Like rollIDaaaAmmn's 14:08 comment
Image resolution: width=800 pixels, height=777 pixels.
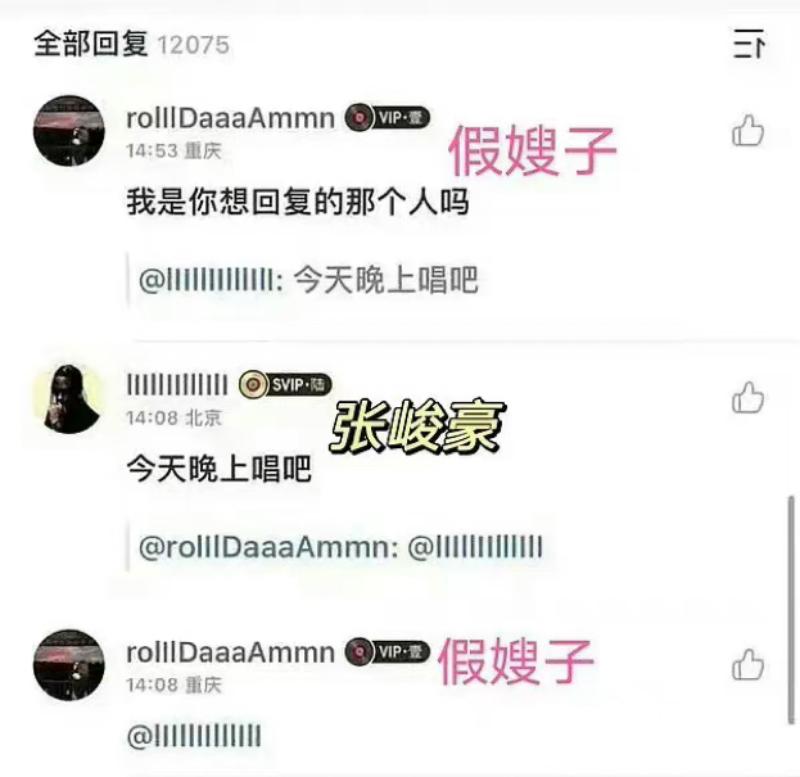748,665
